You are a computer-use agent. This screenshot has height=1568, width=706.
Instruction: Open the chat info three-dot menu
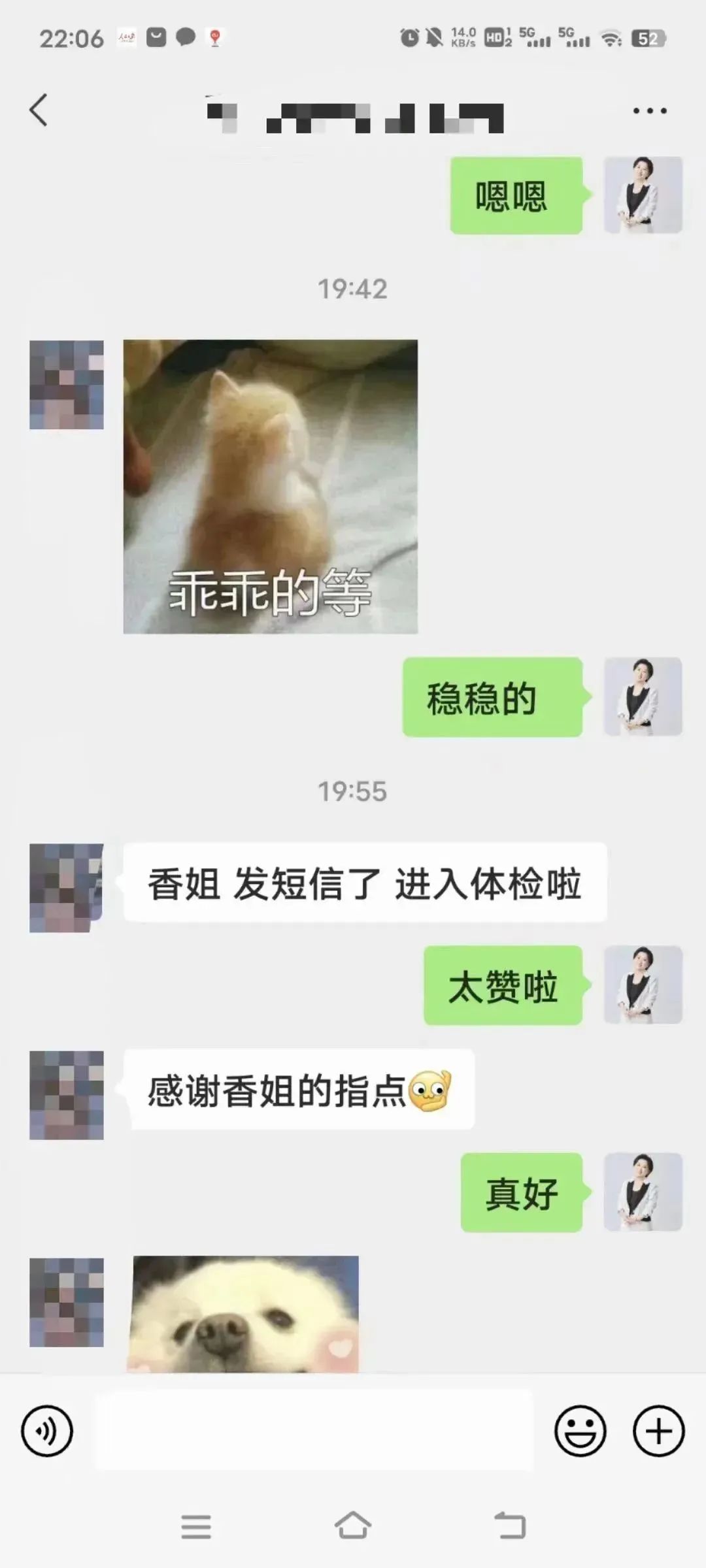click(x=650, y=110)
